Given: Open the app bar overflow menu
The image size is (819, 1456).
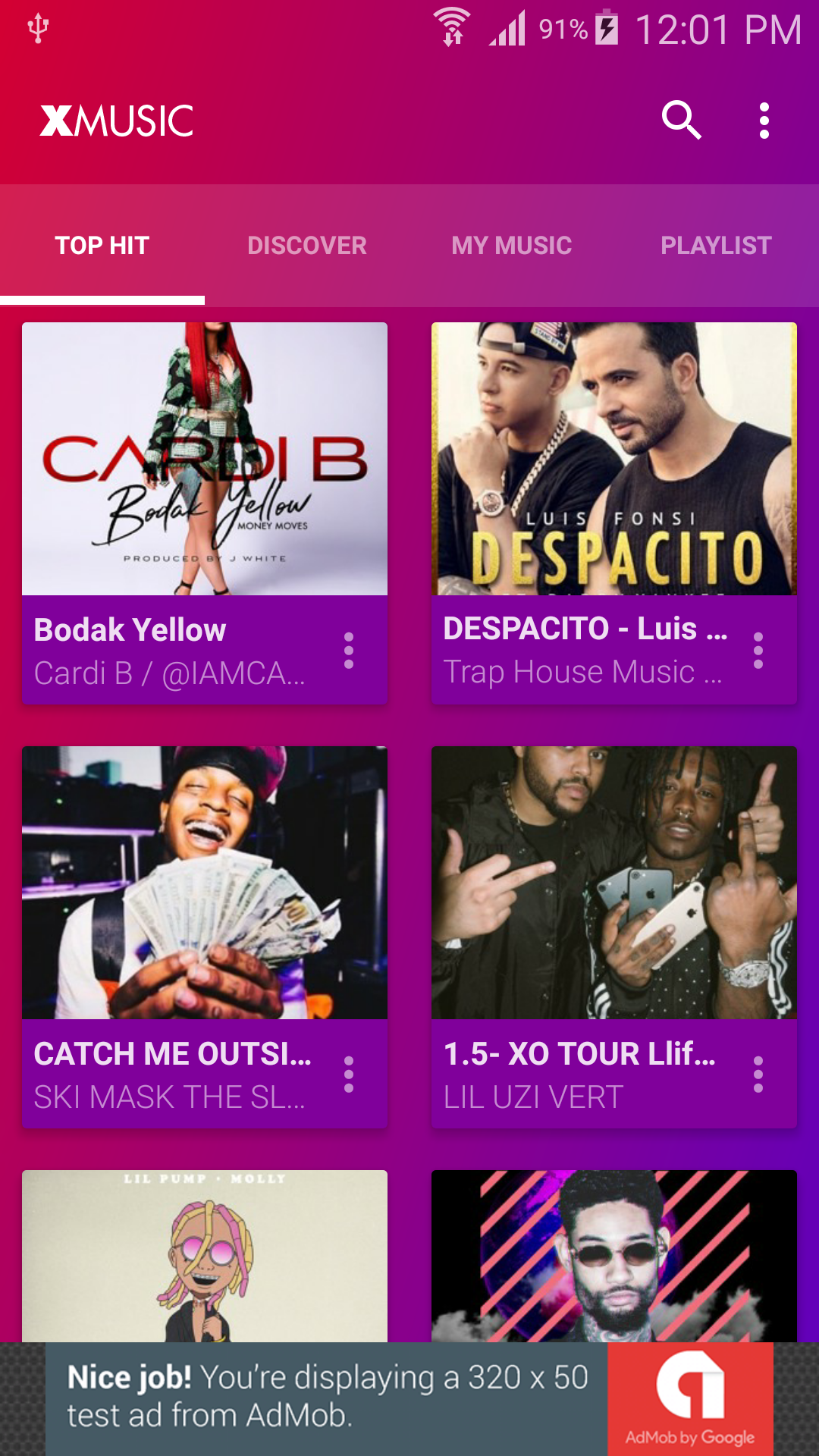Looking at the screenshot, I should pos(764,121).
